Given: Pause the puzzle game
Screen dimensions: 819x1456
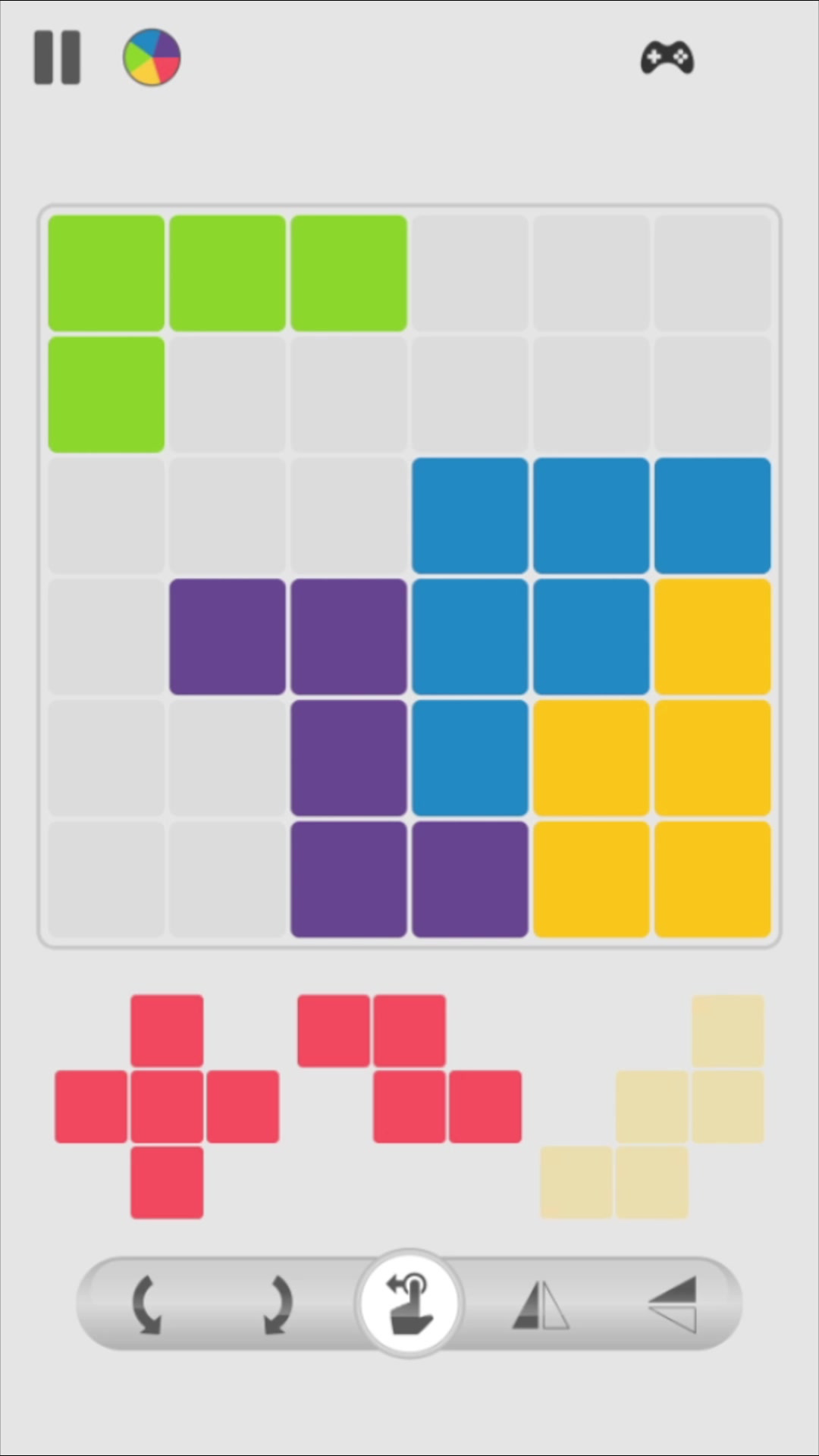Looking at the screenshot, I should [57, 58].
